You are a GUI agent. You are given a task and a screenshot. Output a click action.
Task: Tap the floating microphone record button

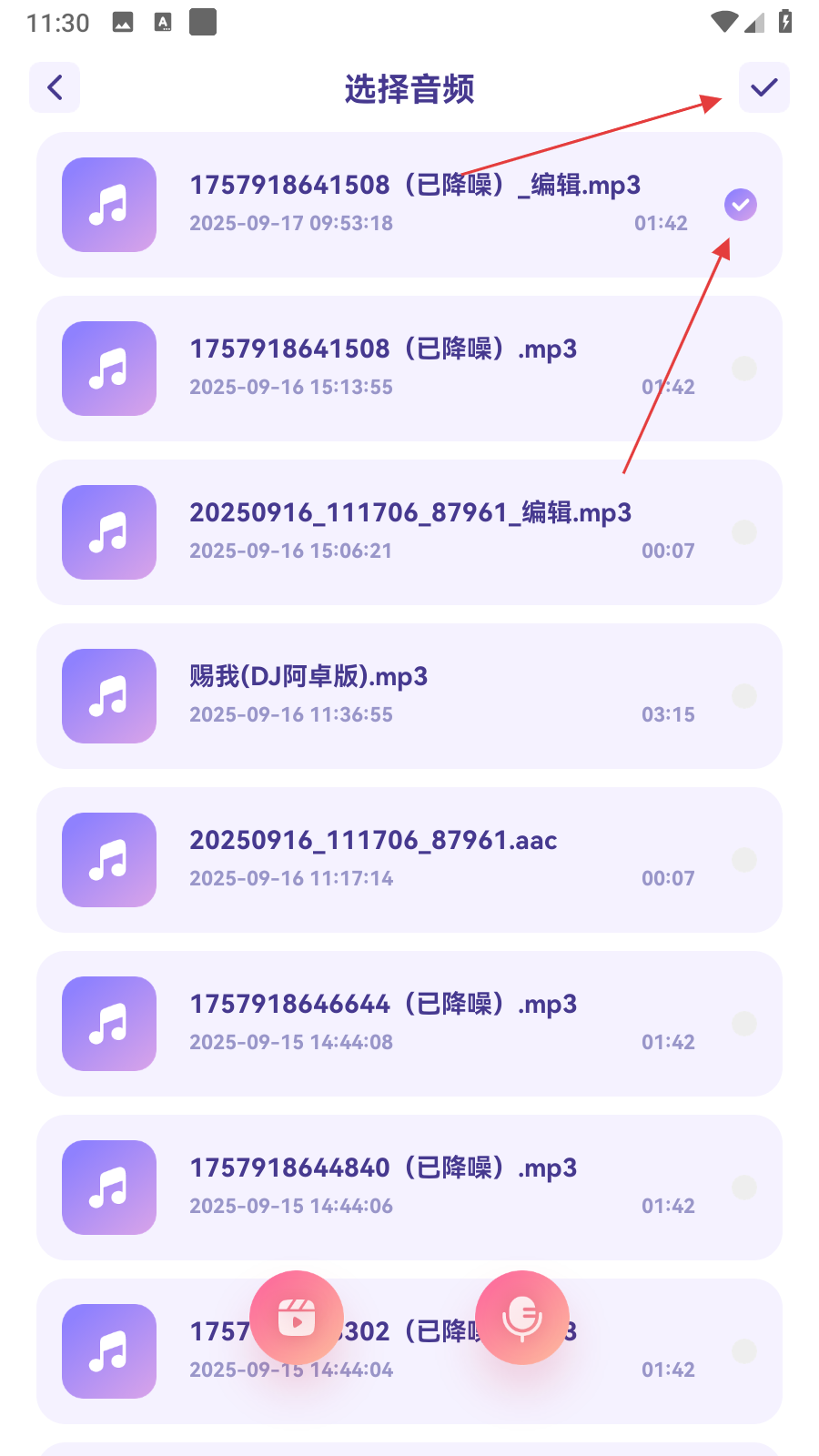click(522, 1318)
